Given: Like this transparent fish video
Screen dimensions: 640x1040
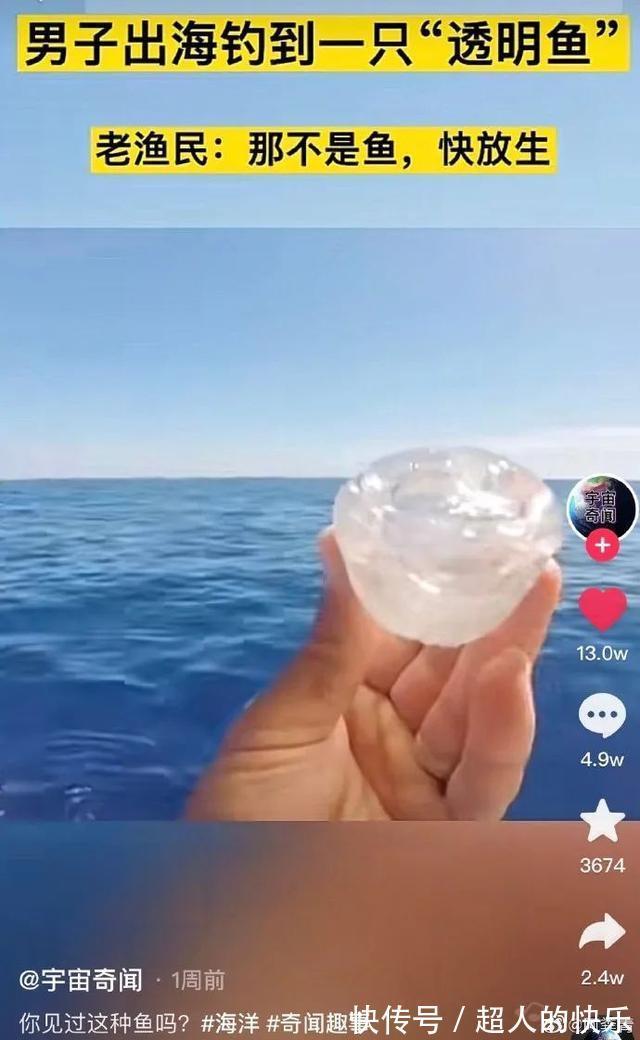Looking at the screenshot, I should tap(603, 609).
